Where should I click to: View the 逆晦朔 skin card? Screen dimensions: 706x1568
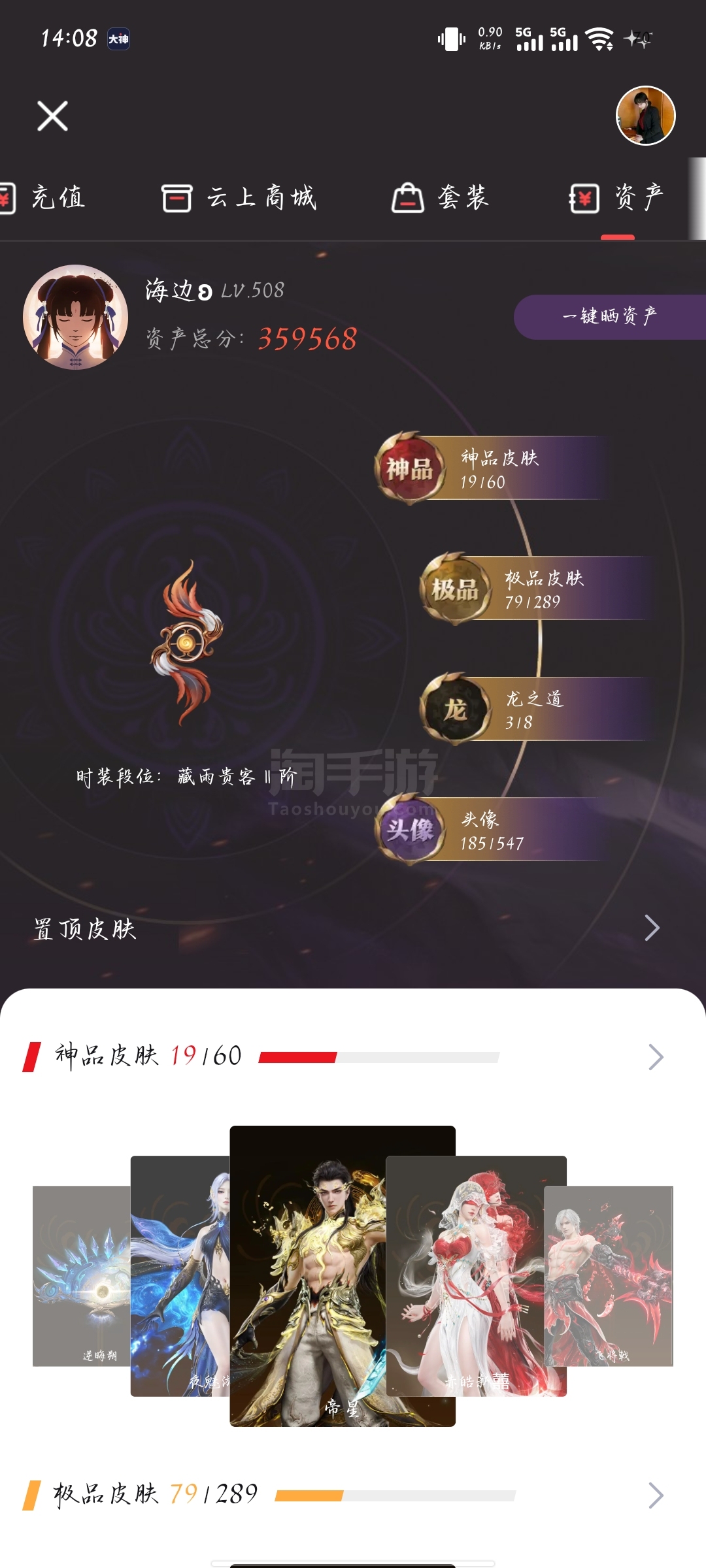tap(82, 1276)
